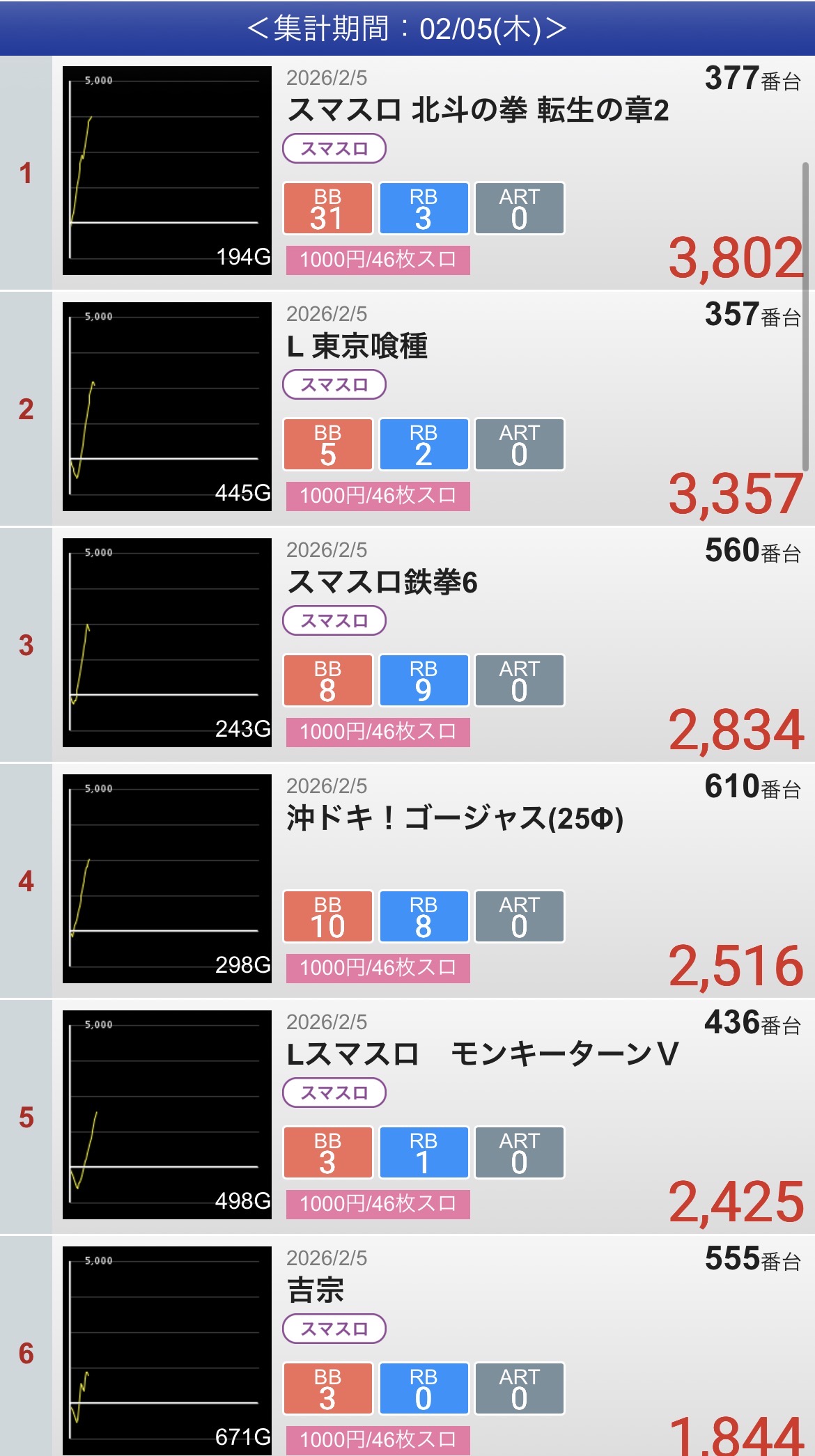Open rank 1 スマスロ 北斗の拳 転生の章2 entry

[478, 111]
